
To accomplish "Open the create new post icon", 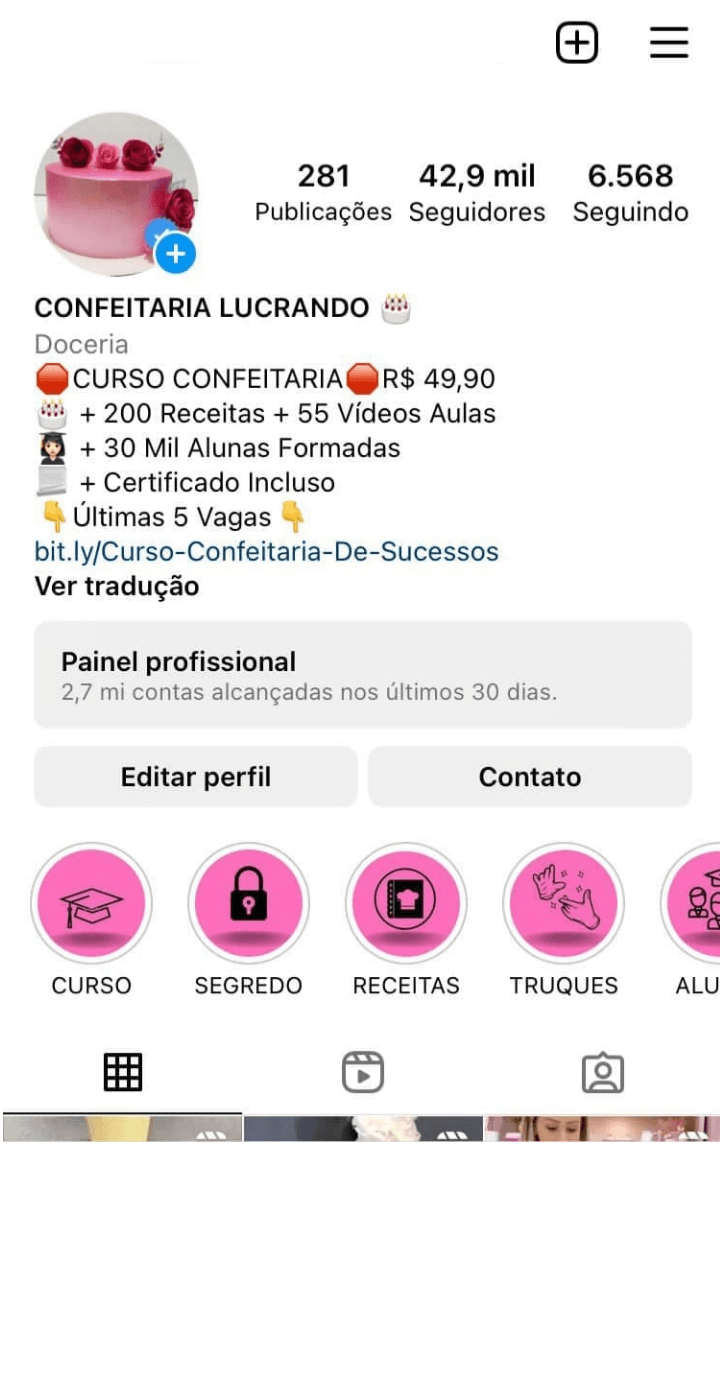I will click(x=576, y=42).
